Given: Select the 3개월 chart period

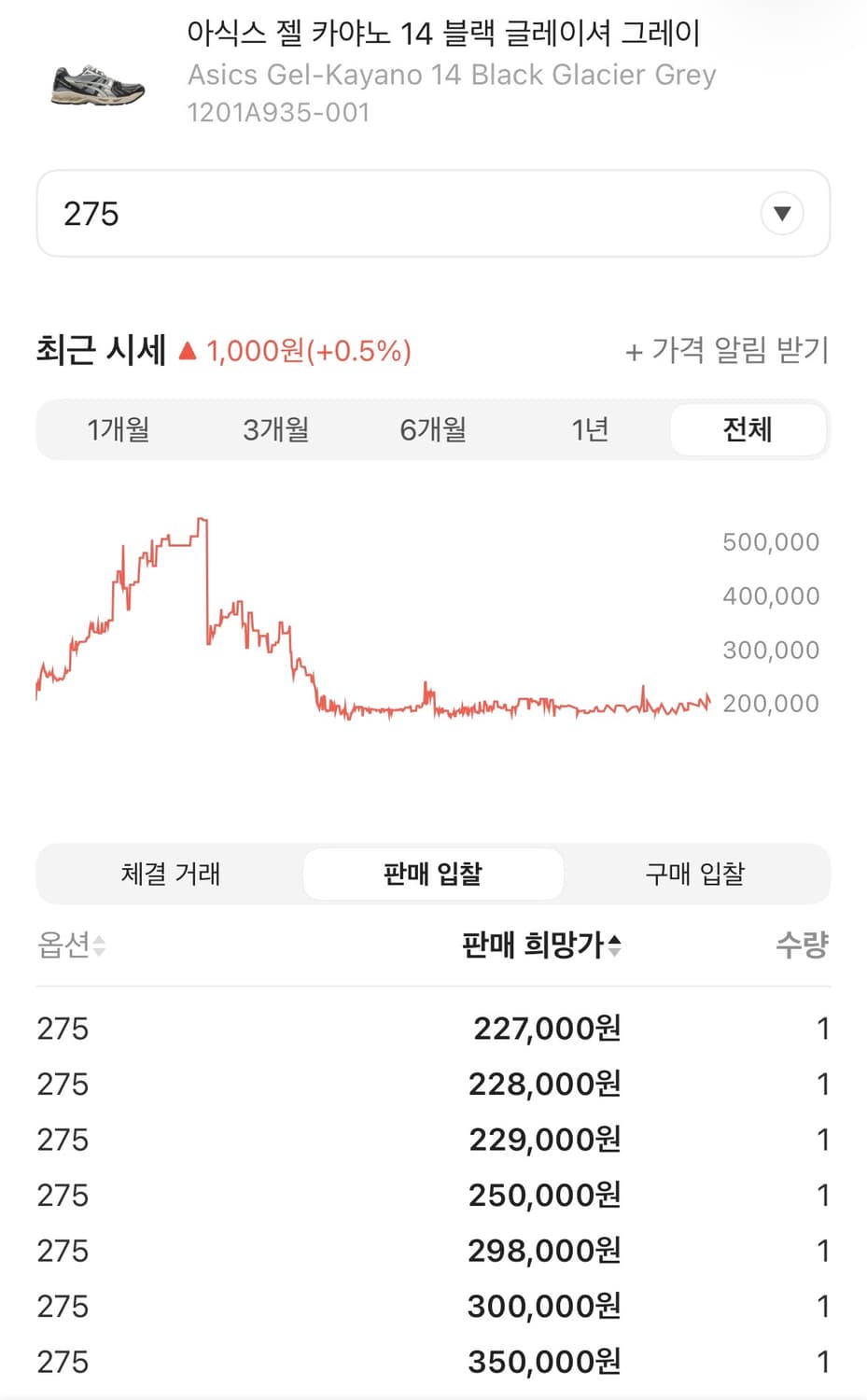Looking at the screenshot, I should point(274,429).
